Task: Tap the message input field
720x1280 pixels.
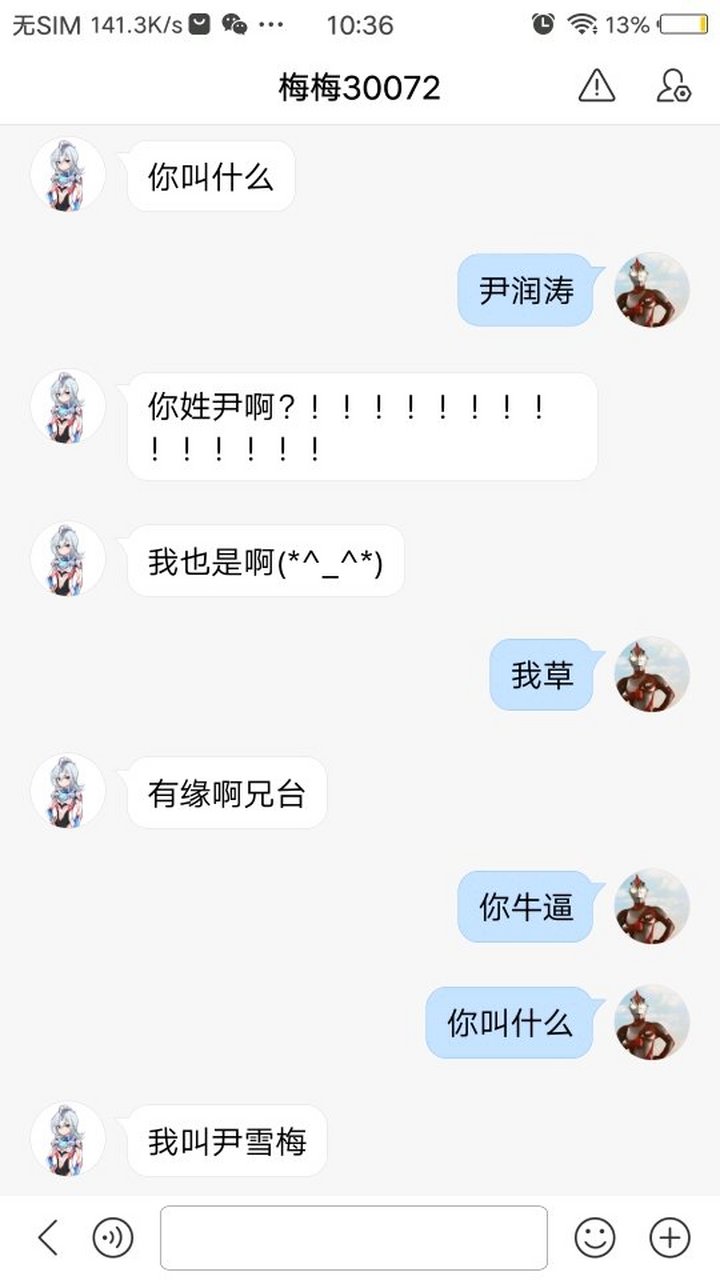Action: click(355, 1237)
